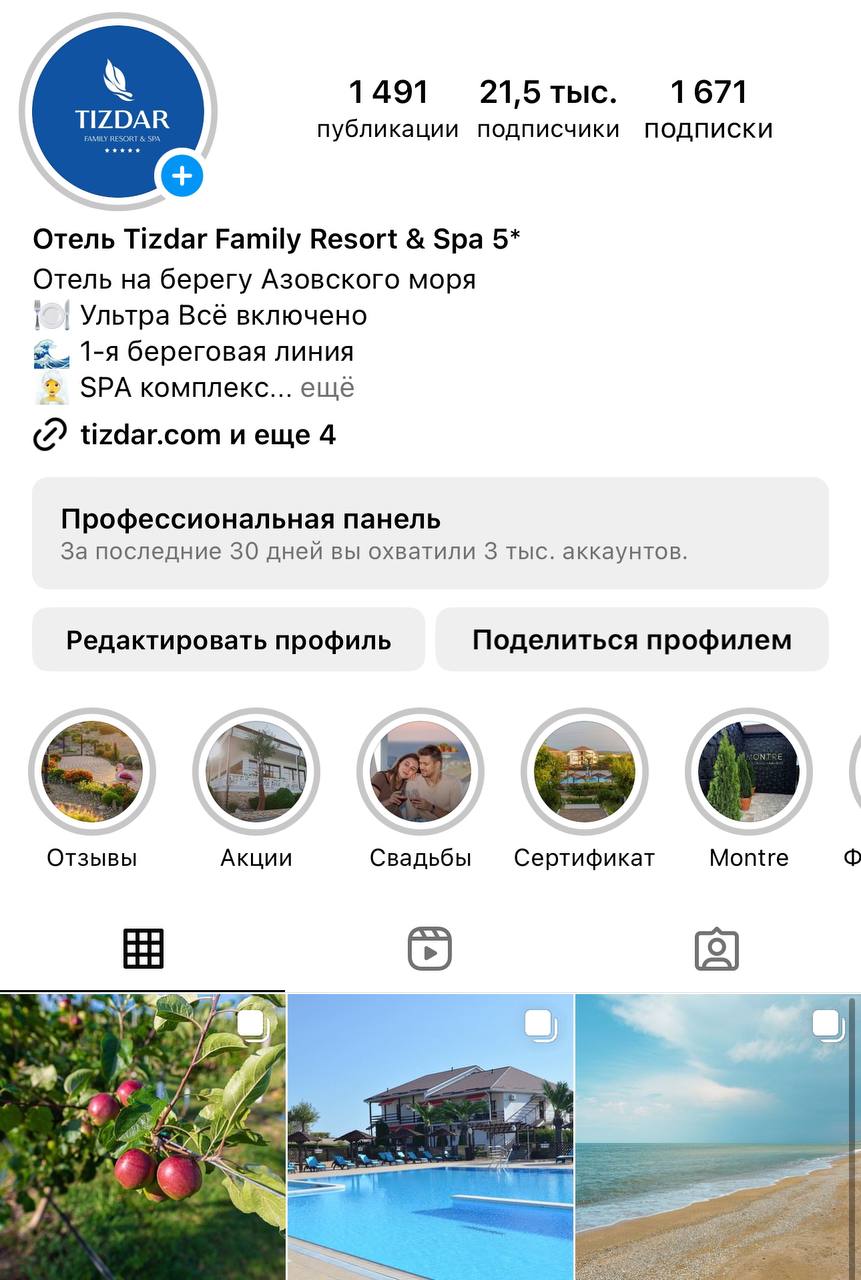View the Акции highlight

coord(256,772)
